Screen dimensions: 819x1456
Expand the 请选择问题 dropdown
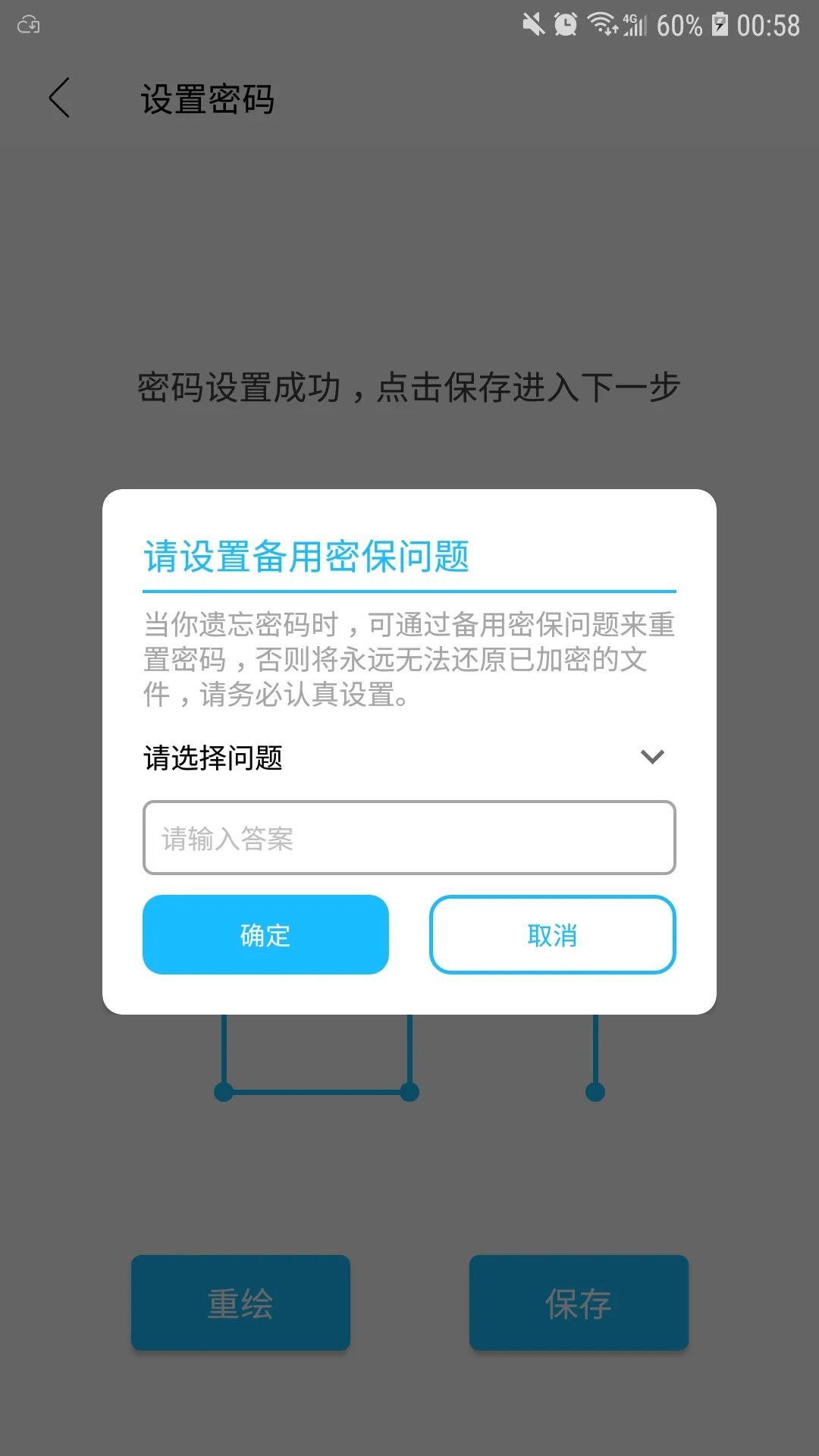tap(651, 757)
